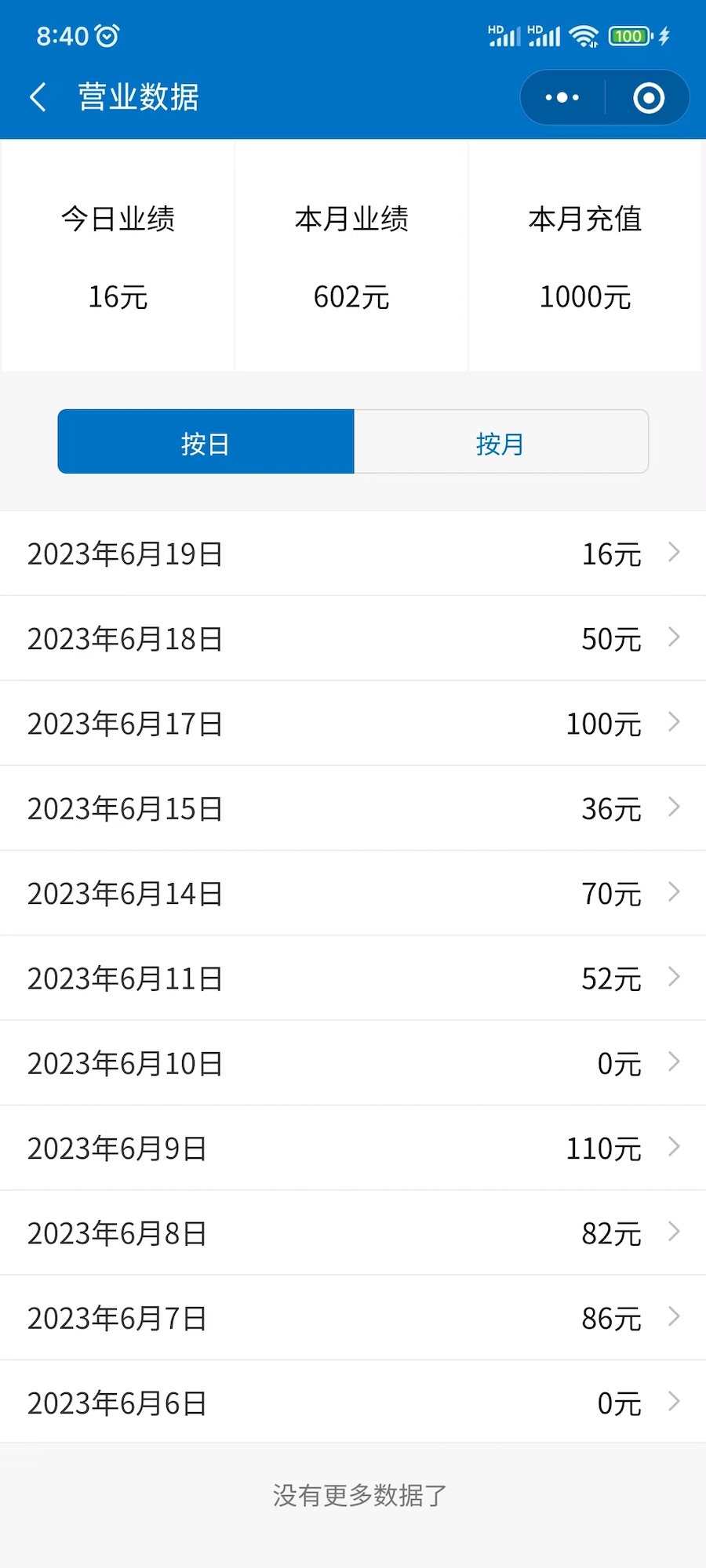Switch to the 按月 view
The width and height of the screenshot is (706, 1568).
click(501, 441)
